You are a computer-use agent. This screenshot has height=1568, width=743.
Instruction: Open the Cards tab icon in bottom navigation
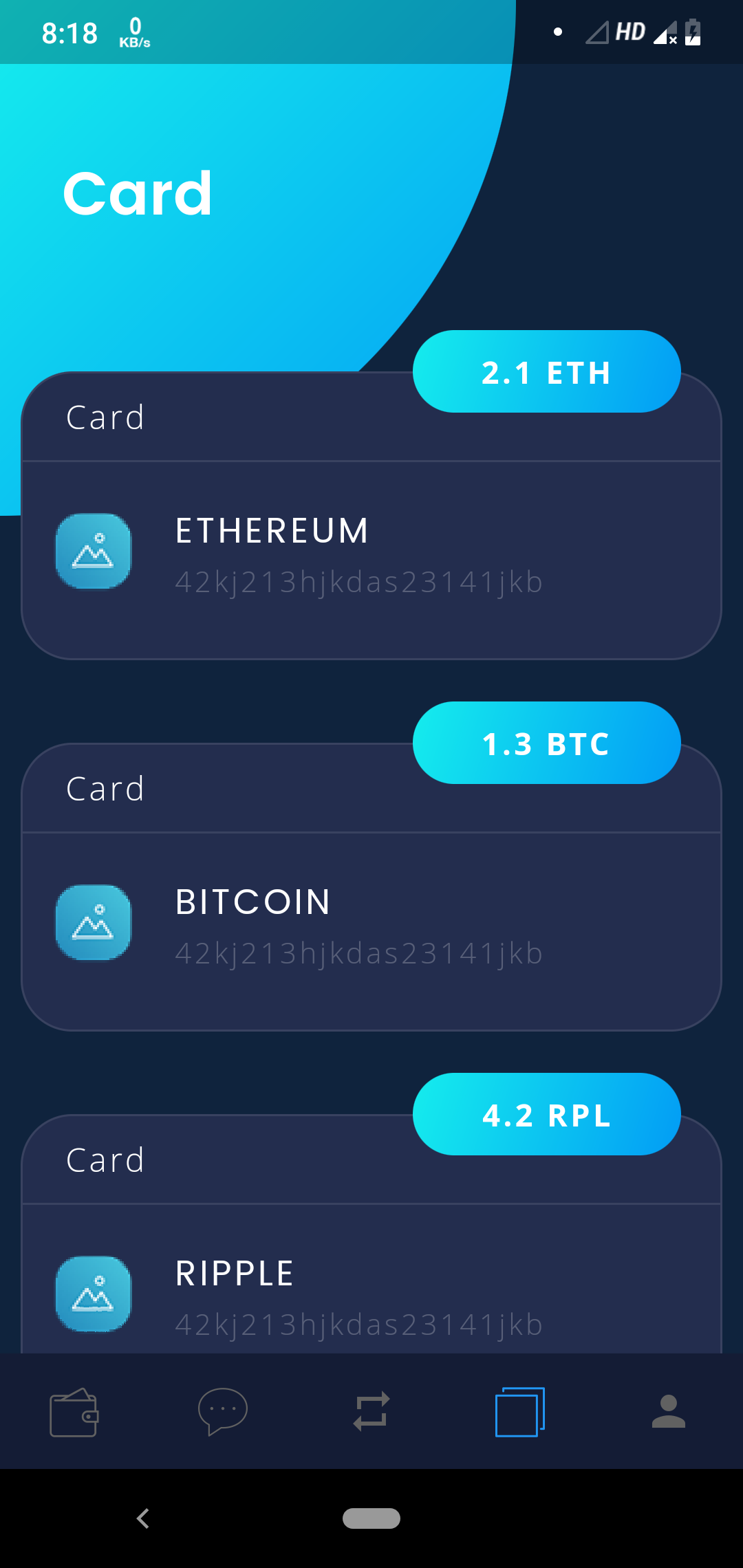coord(520,1411)
